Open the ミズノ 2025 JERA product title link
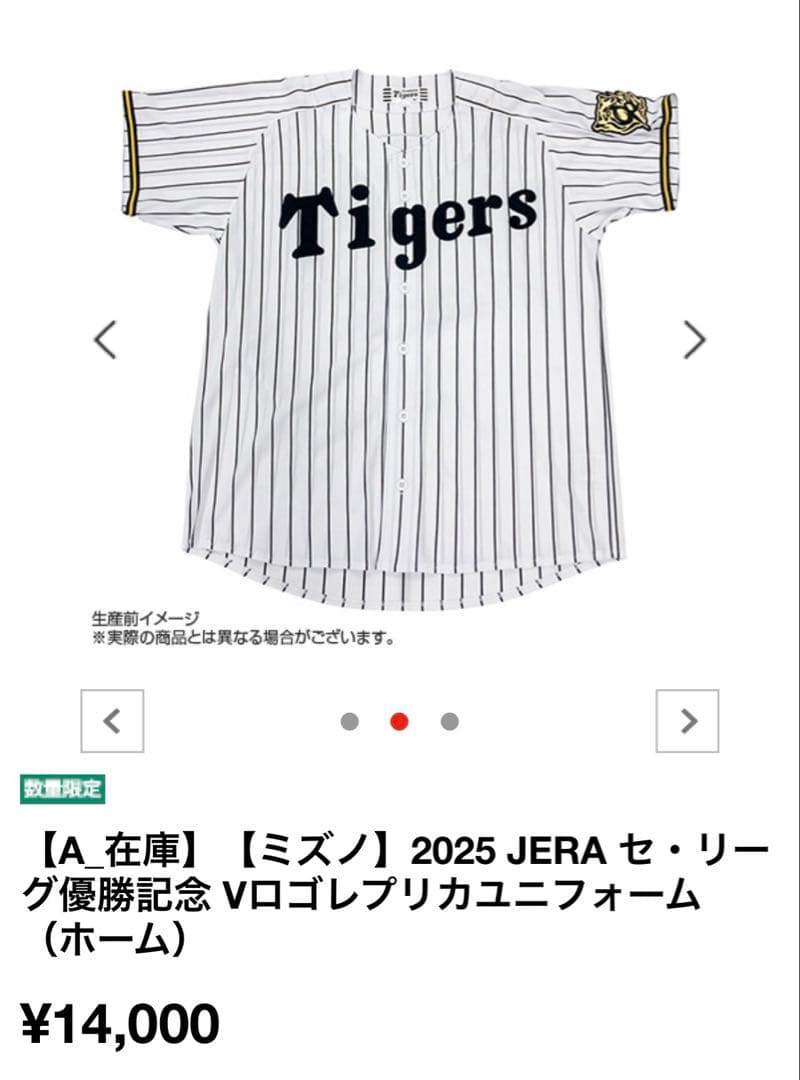The image size is (800, 1080). point(398,887)
